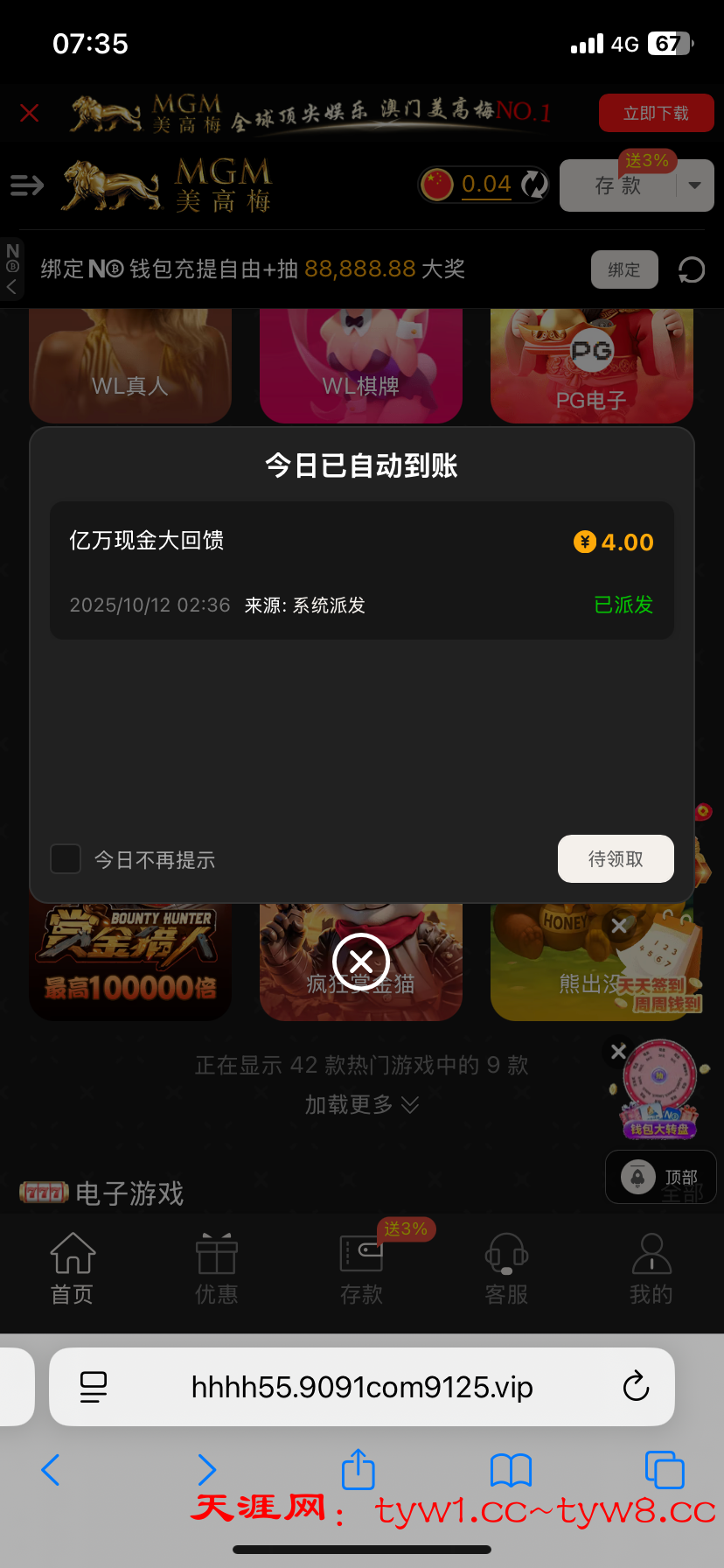724x1568 pixels.
Task: Tap the 待领取 claim button
Action: [616, 859]
